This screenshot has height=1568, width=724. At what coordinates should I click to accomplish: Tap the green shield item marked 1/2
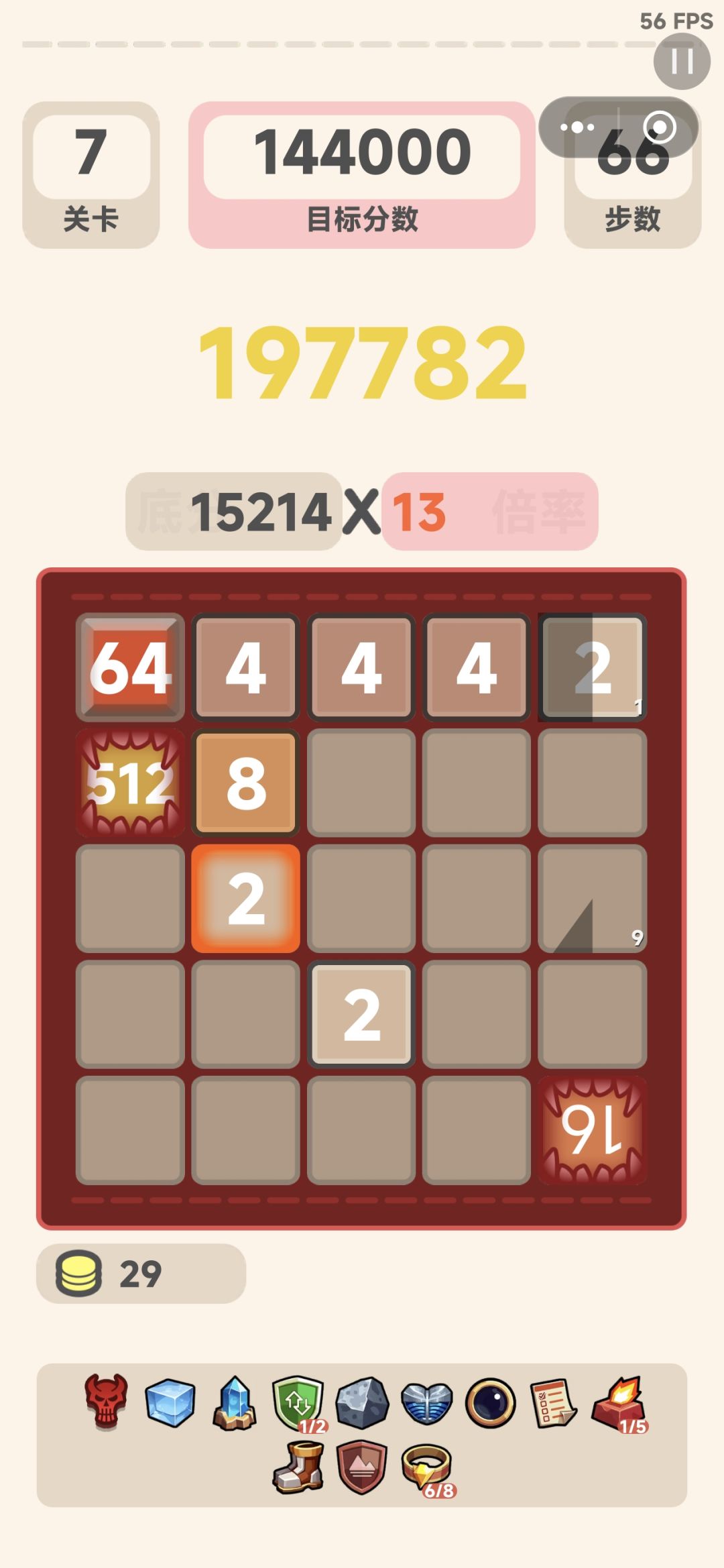[298, 1403]
